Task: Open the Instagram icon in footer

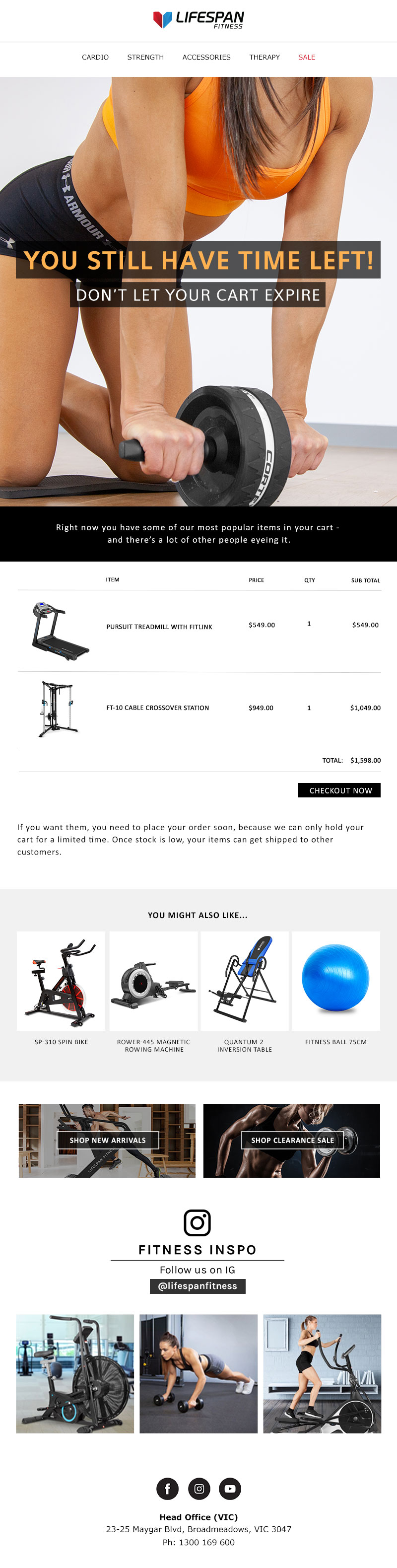Action: tap(199, 1488)
